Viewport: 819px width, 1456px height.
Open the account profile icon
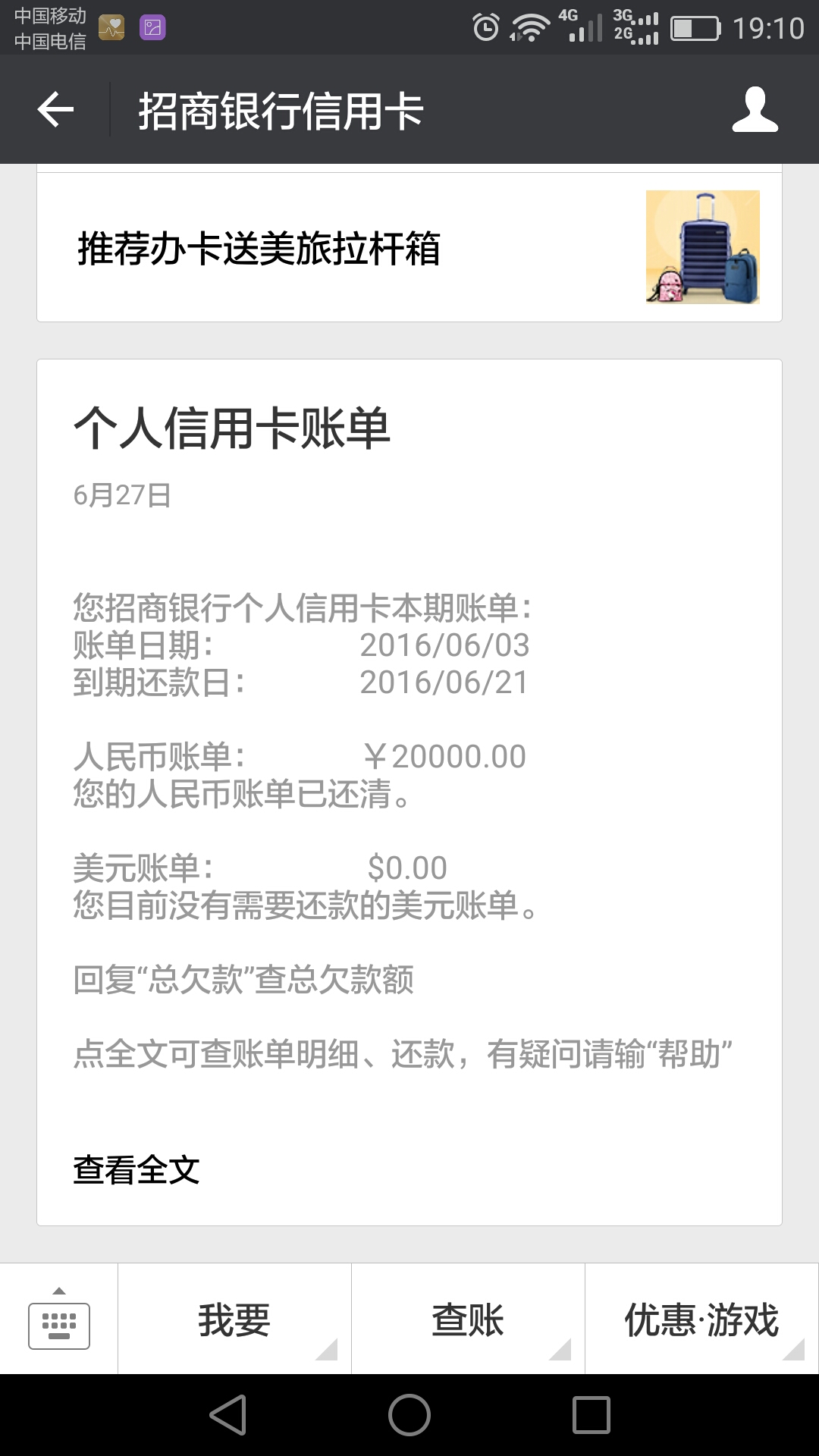(x=755, y=110)
